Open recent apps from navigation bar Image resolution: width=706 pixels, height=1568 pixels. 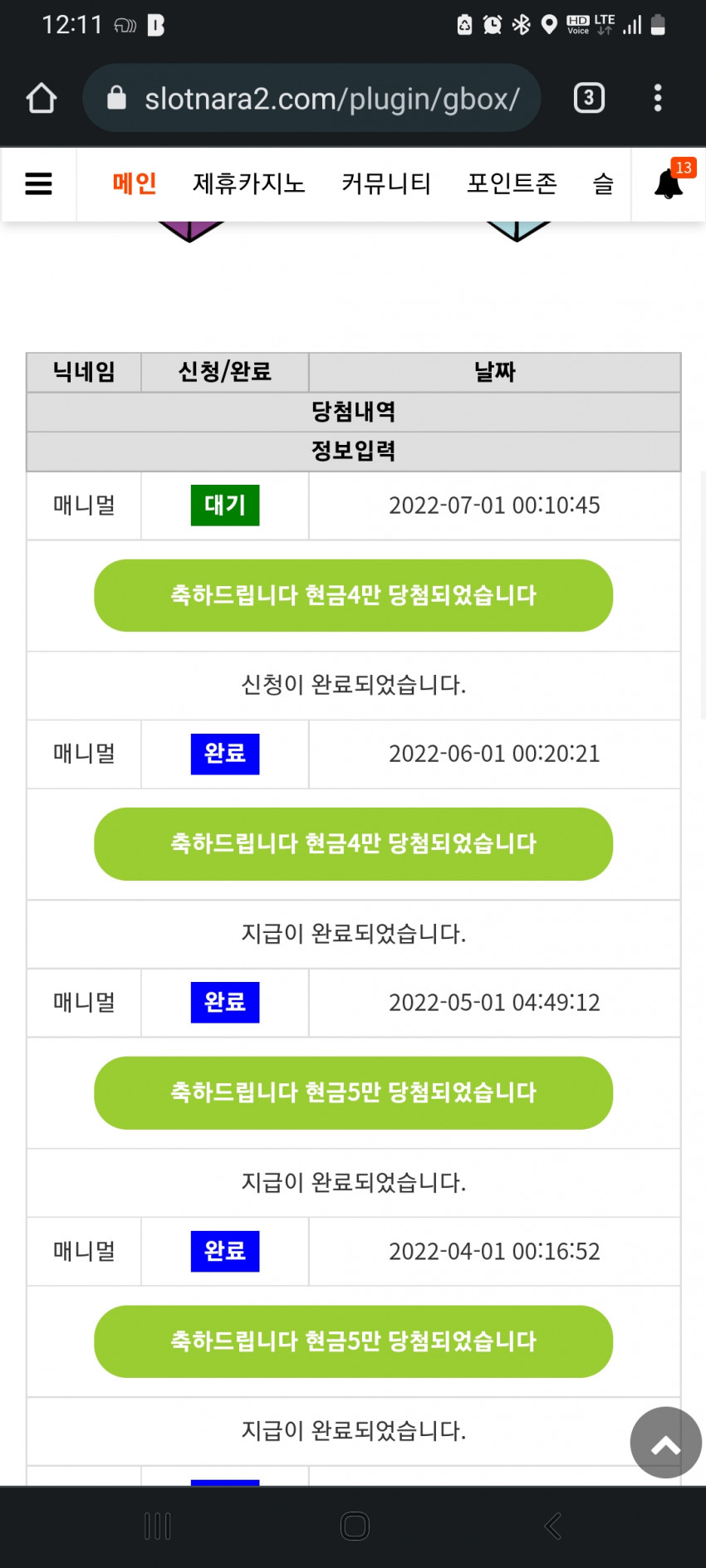(x=157, y=1526)
